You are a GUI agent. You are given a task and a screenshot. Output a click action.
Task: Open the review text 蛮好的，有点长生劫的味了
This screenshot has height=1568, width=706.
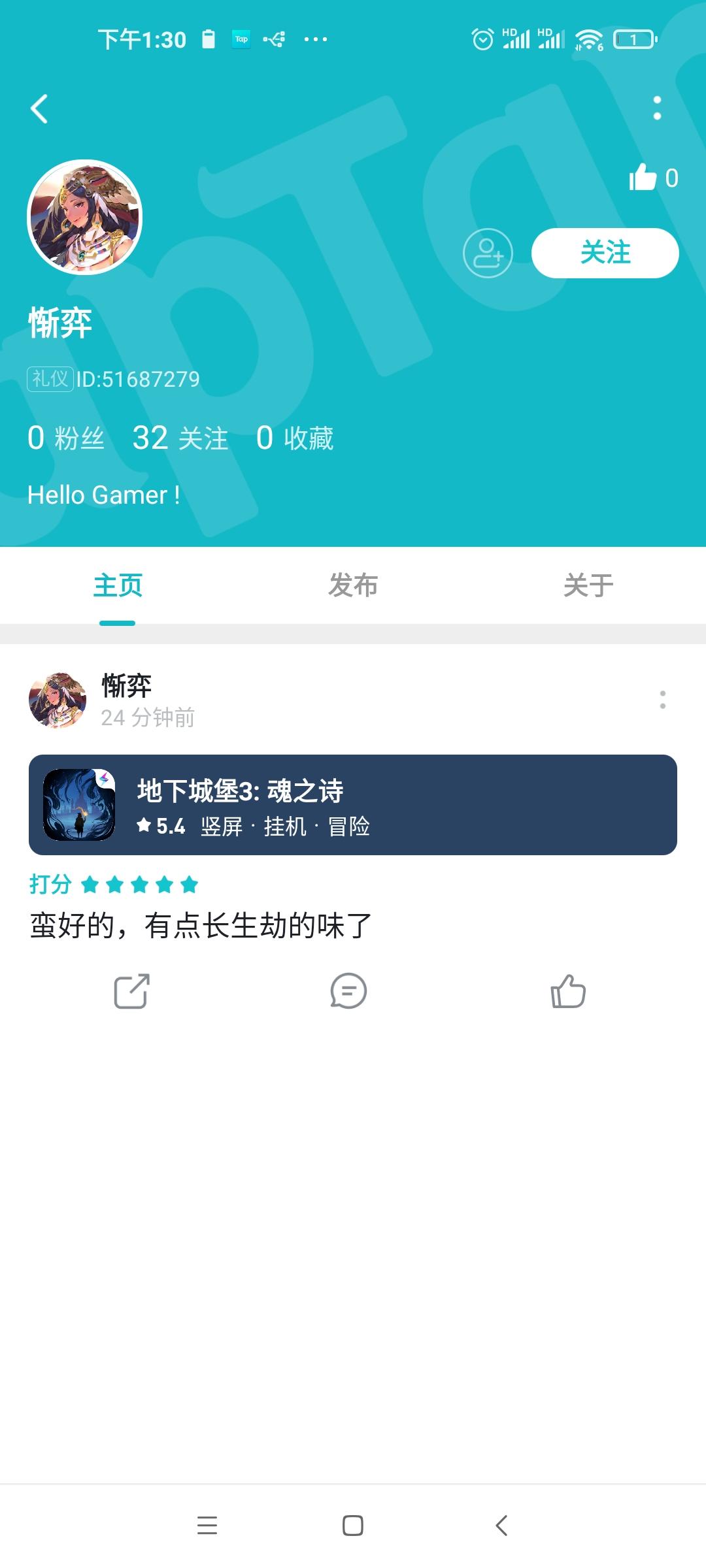pos(201,926)
